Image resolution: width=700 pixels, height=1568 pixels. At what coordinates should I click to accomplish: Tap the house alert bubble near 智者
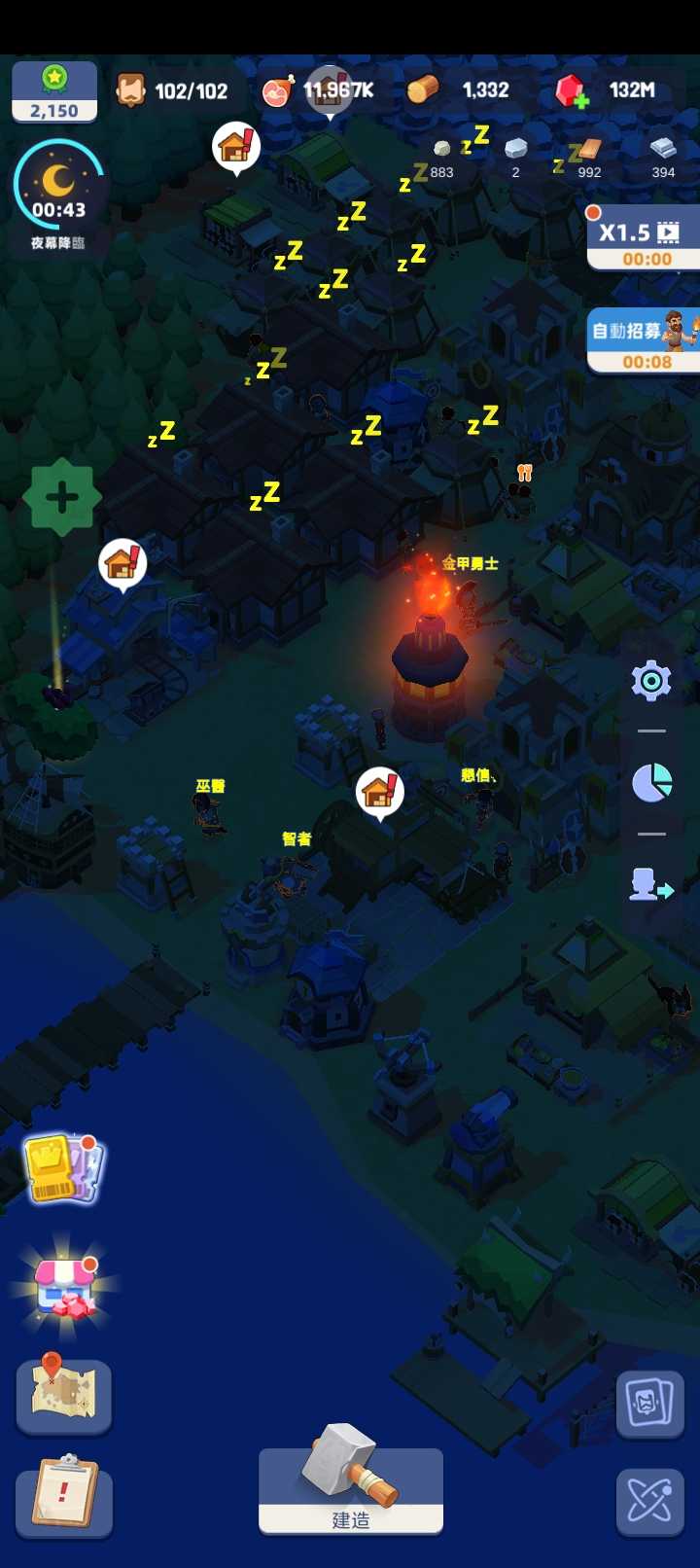379,791
